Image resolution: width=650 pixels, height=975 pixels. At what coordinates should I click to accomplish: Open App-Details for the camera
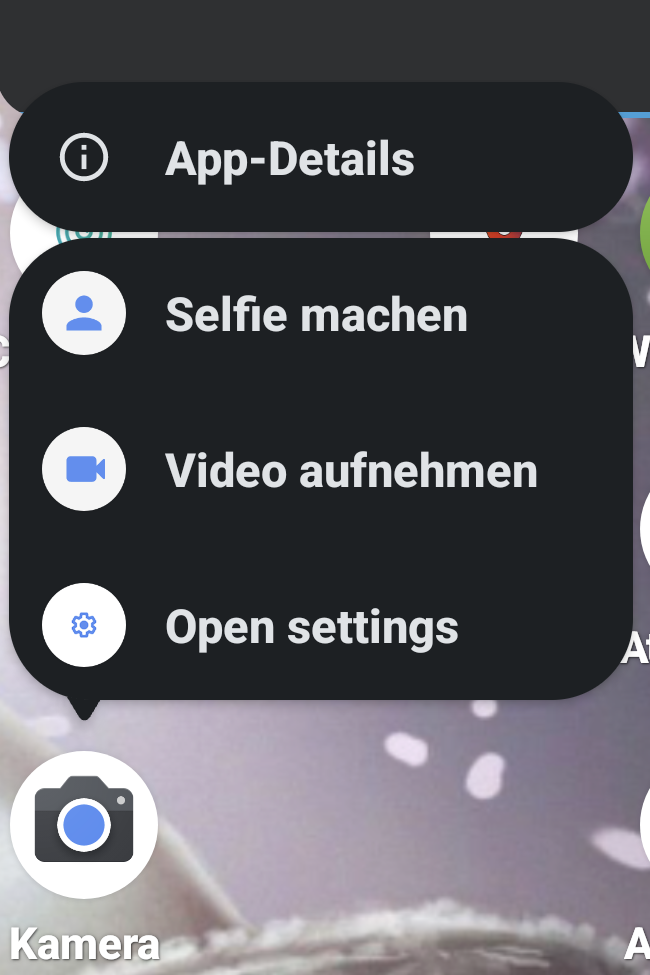coord(290,158)
